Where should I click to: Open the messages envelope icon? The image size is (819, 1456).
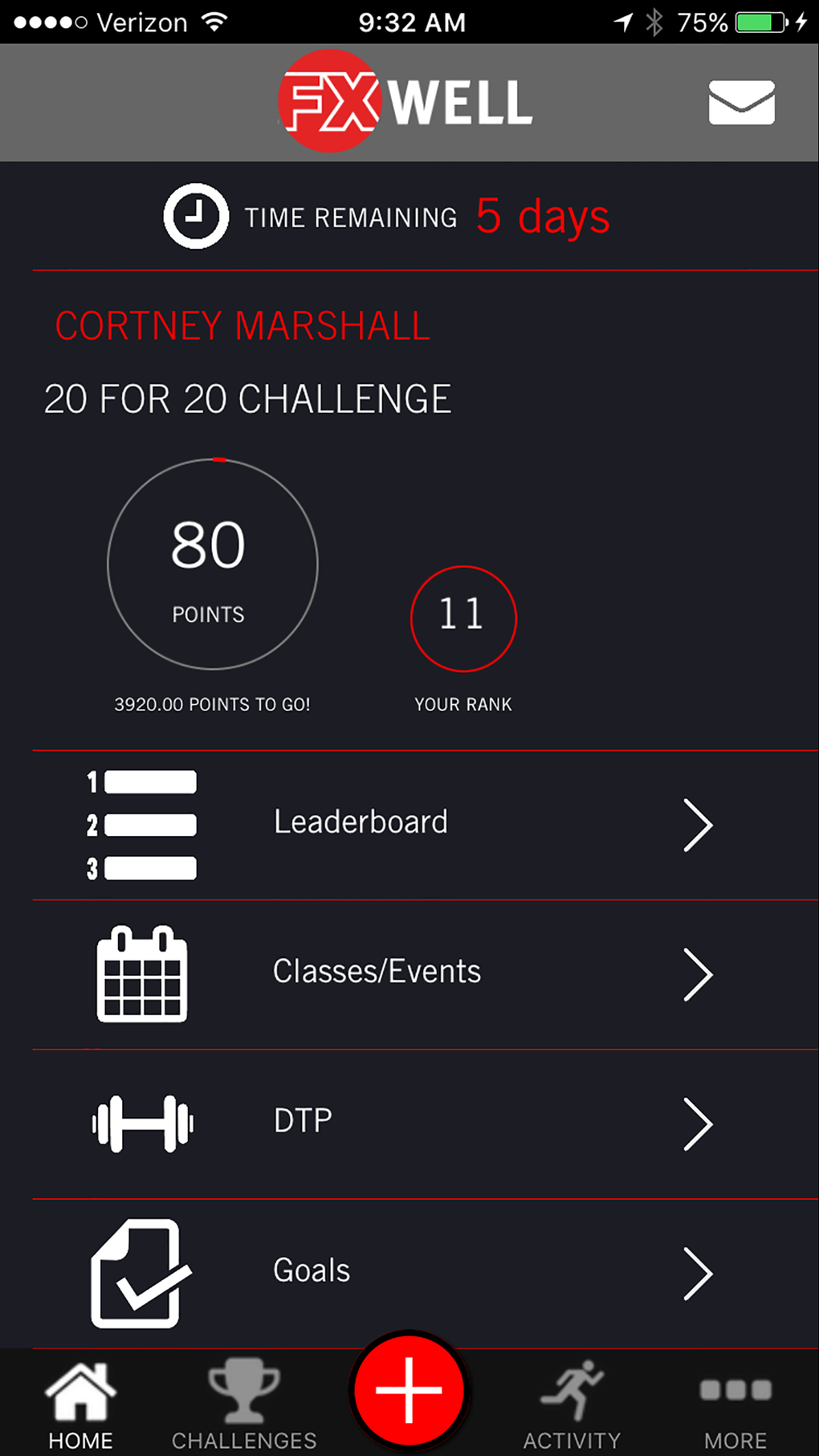coord(741,102)
